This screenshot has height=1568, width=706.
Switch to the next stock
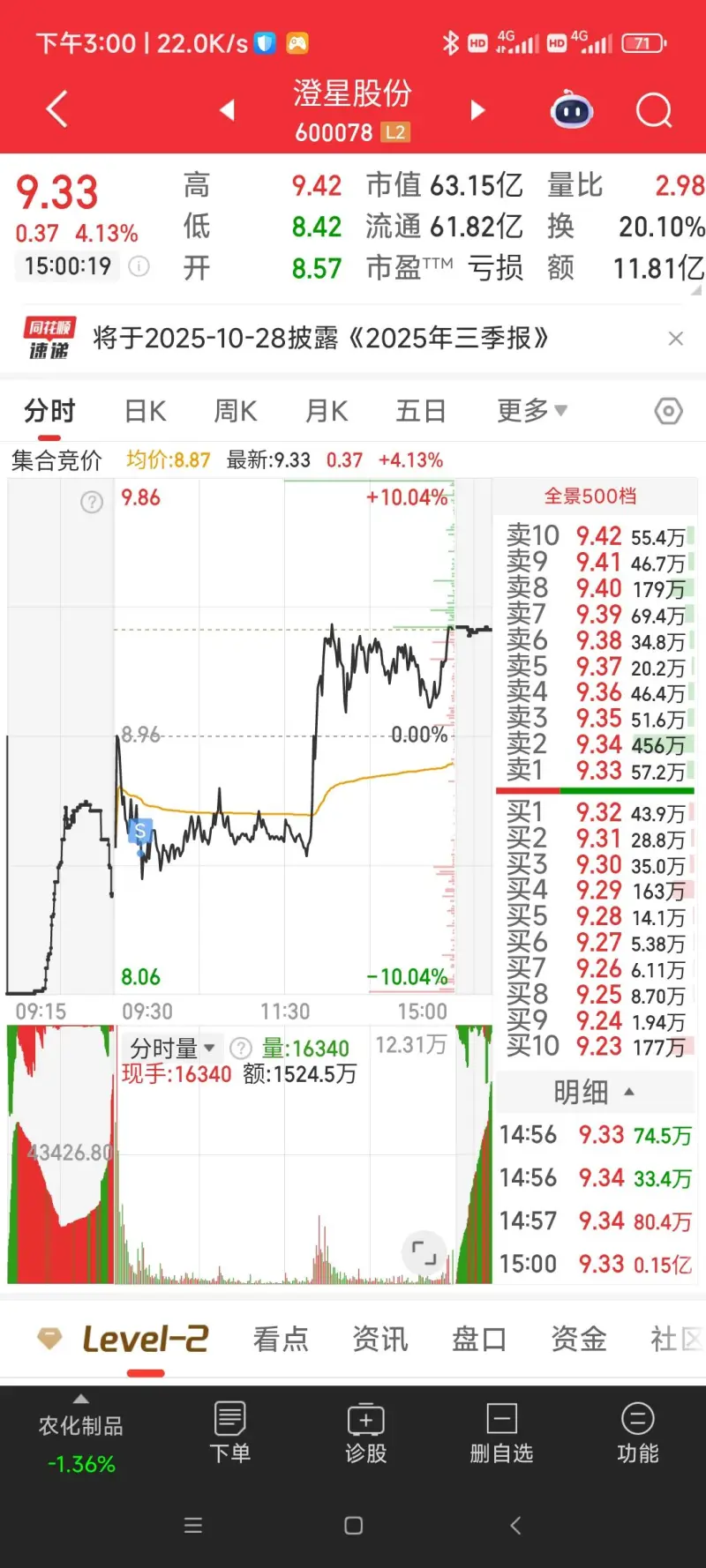[x=477, y=110]
